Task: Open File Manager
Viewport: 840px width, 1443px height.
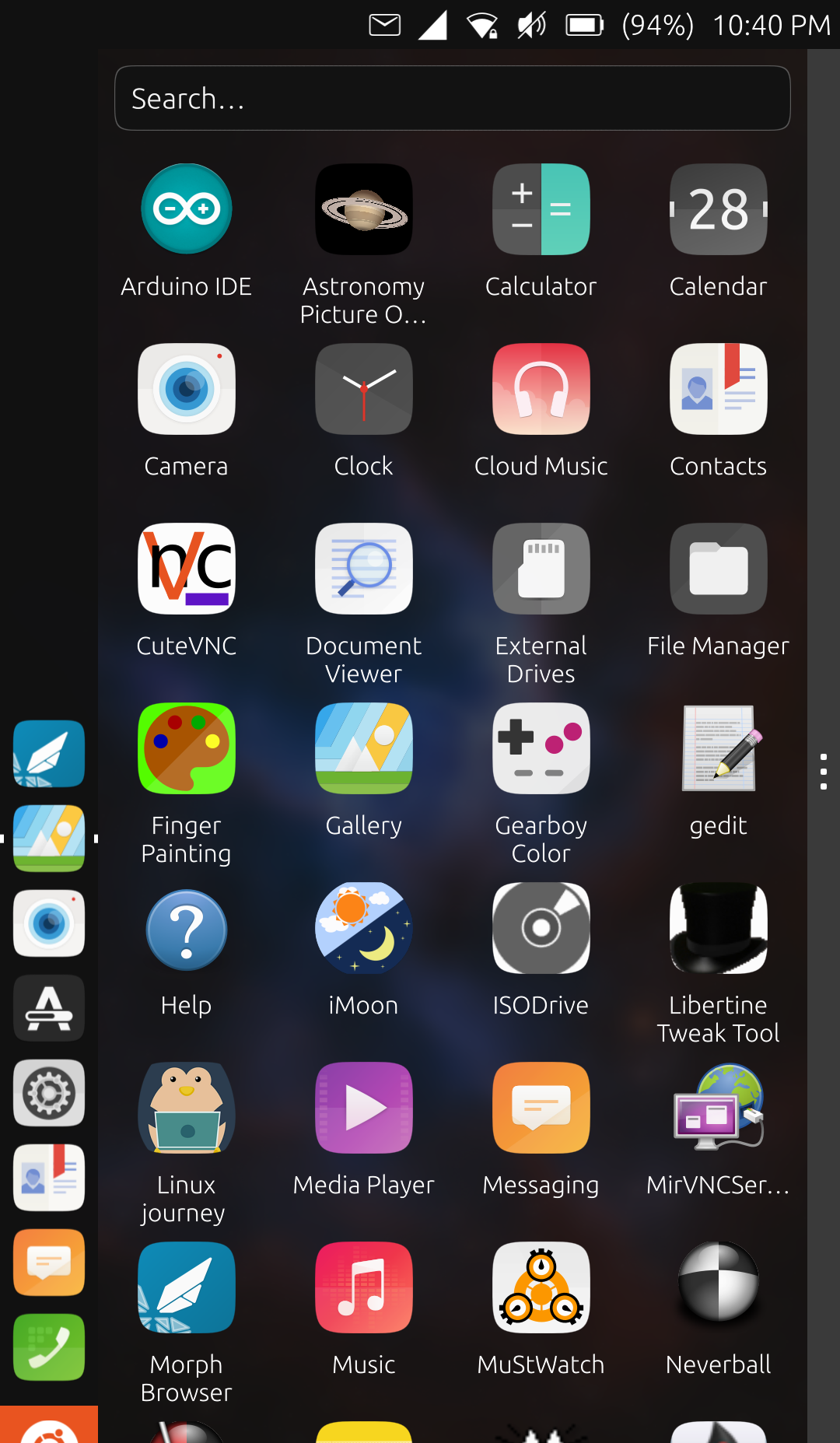Action: (x=718, y=569)
